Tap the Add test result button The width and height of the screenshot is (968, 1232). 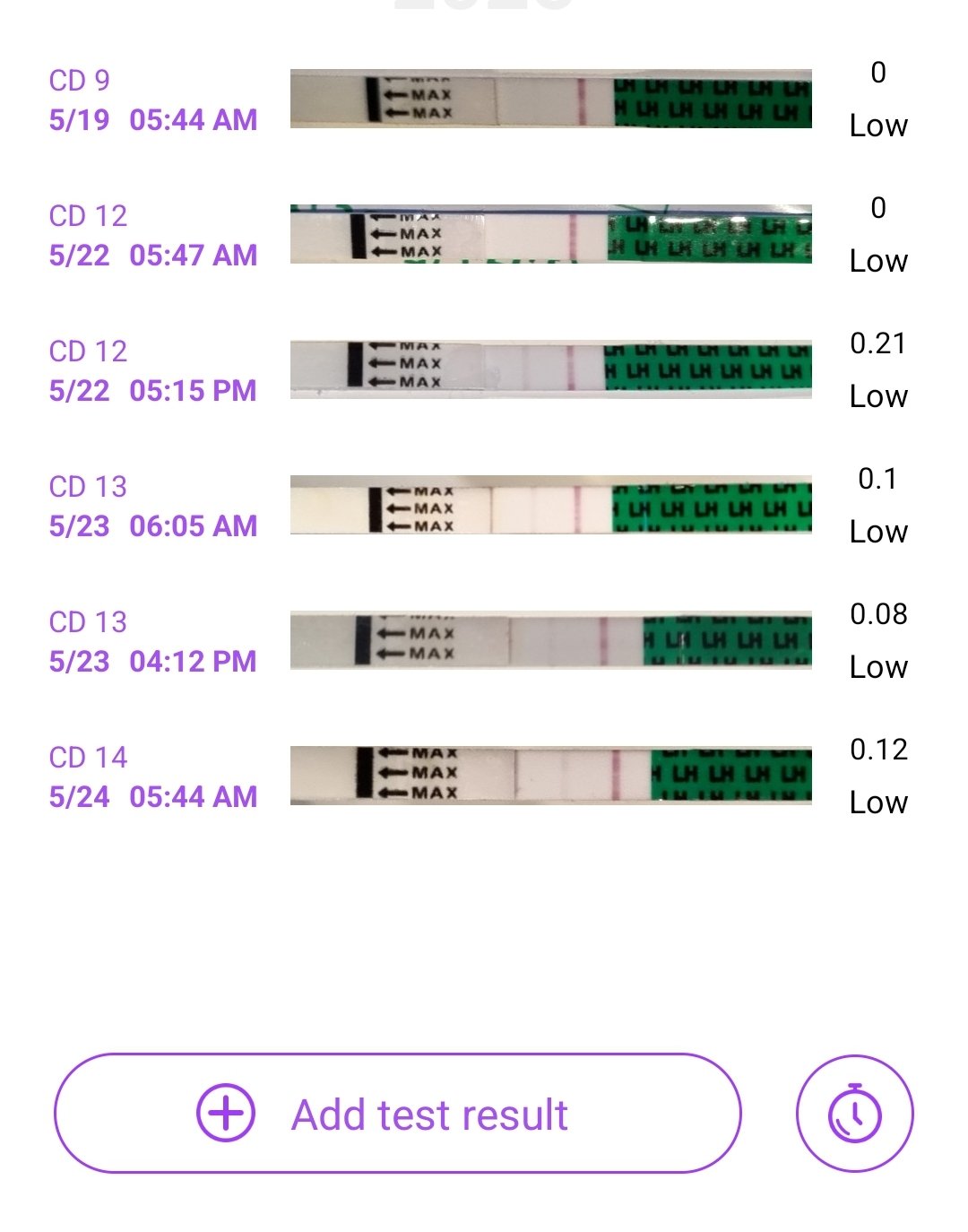coord(397,1114)
